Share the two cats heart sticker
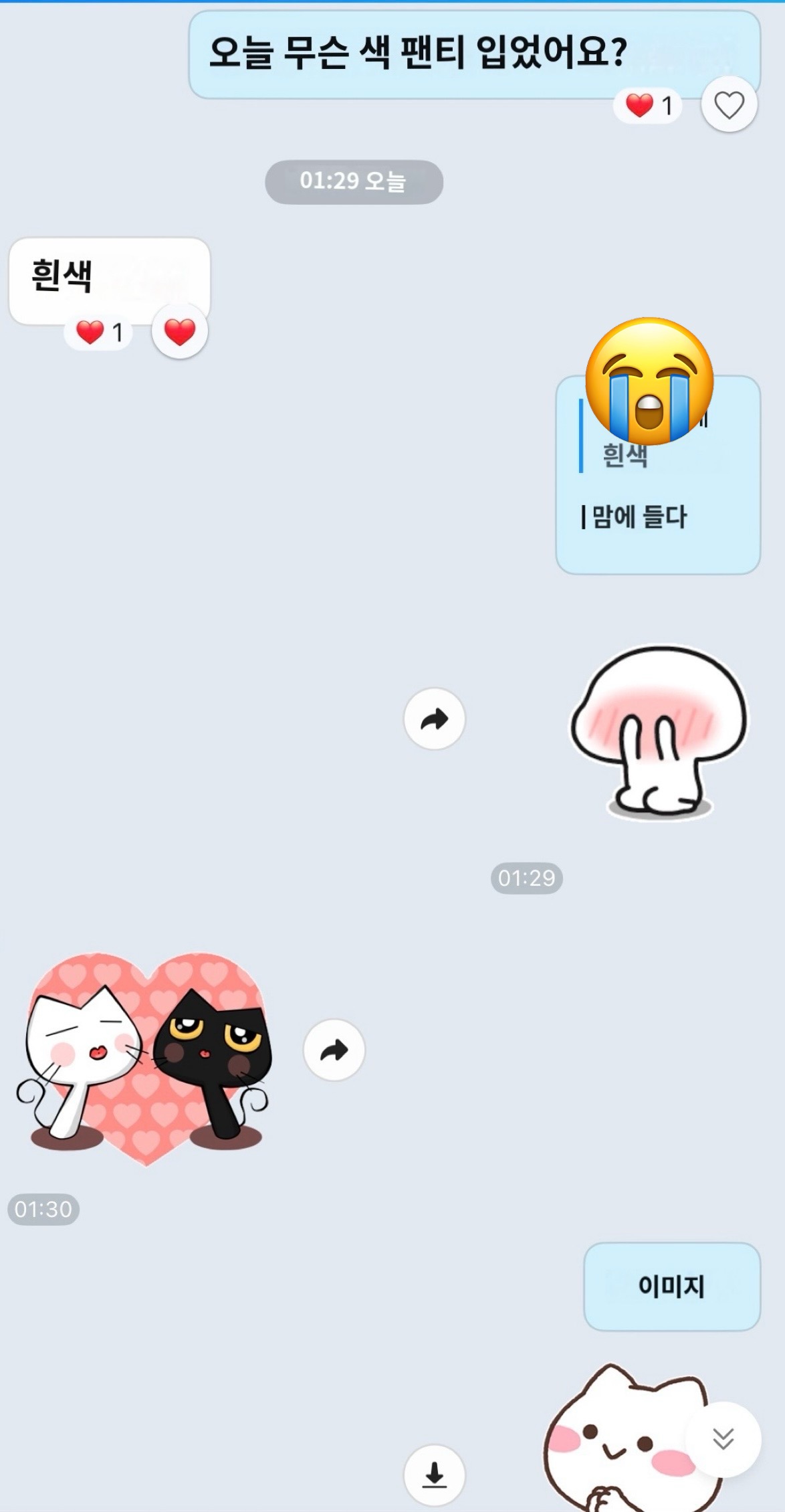 tap(334, 1050)
